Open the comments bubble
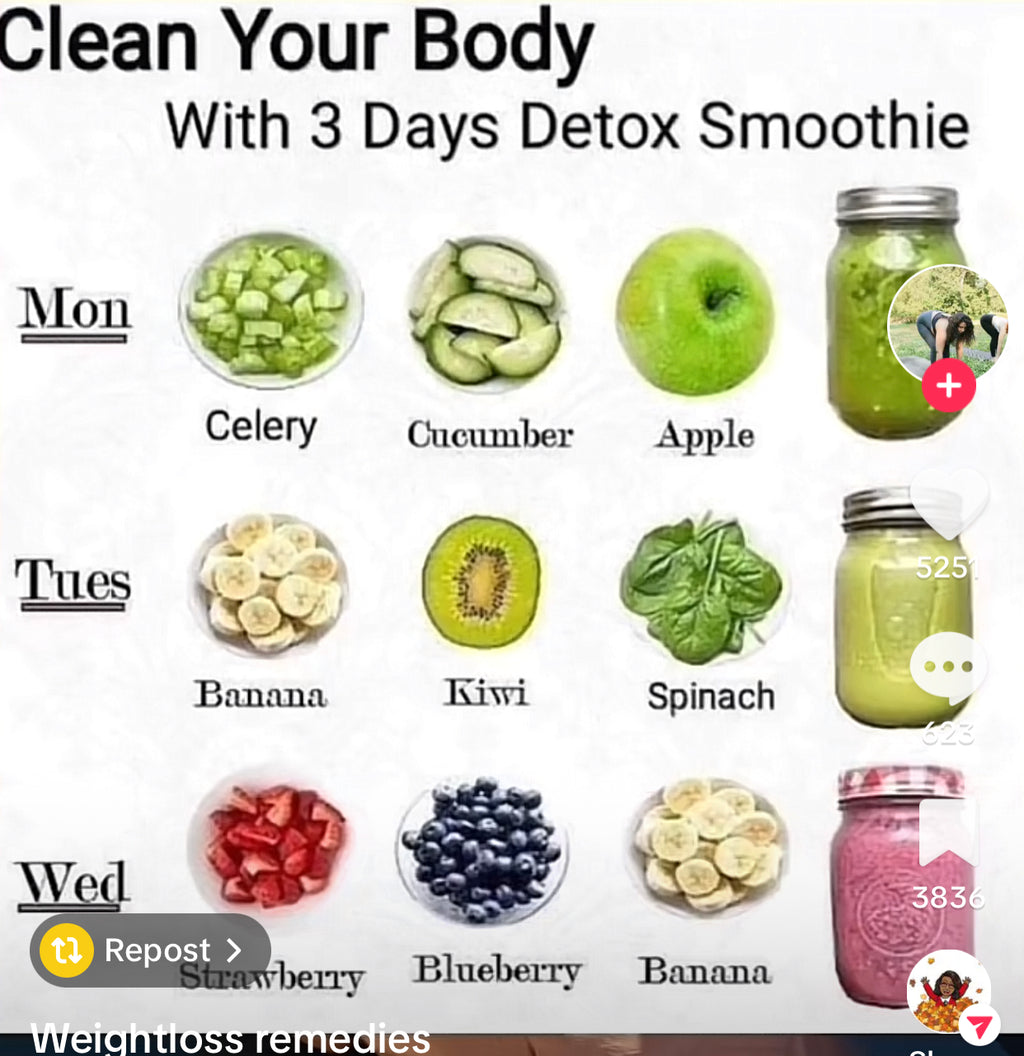The height and width of the screenshot is (1056, 1024). pyautogui.click(x=947, y=668)
